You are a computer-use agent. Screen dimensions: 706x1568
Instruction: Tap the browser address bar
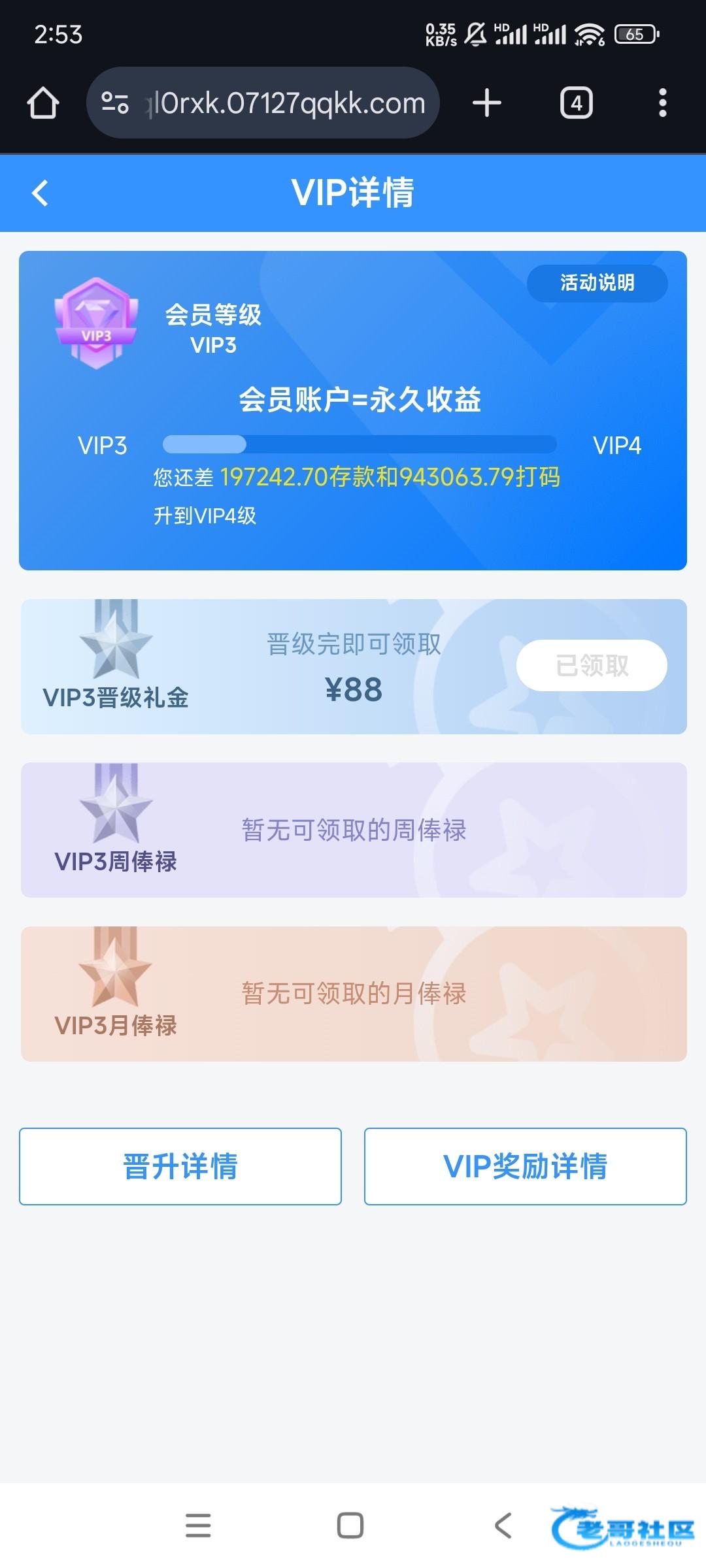[275, 103]
